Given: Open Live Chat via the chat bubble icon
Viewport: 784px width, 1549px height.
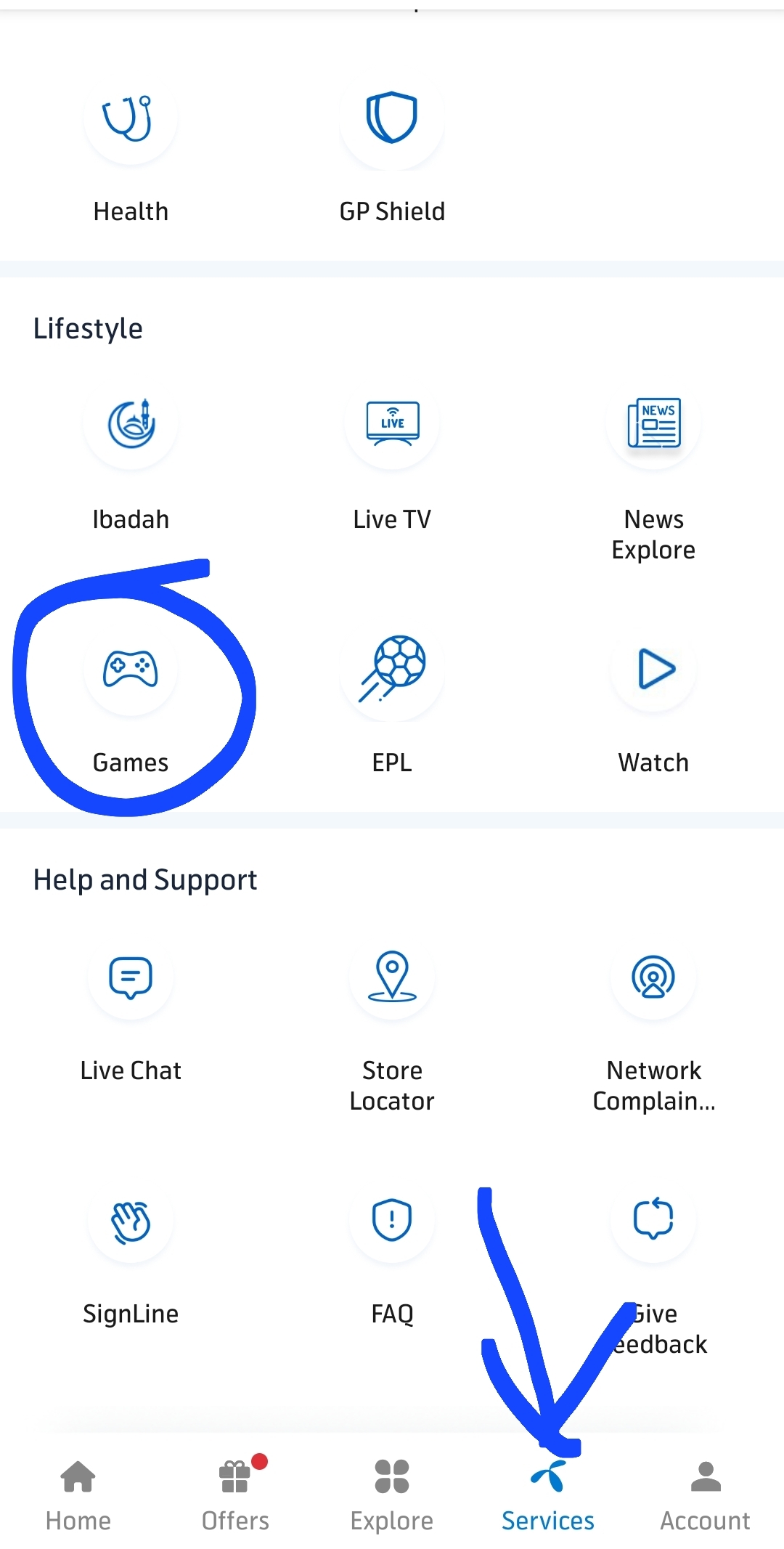Looking at the screenshot, I should click(131, 980).
